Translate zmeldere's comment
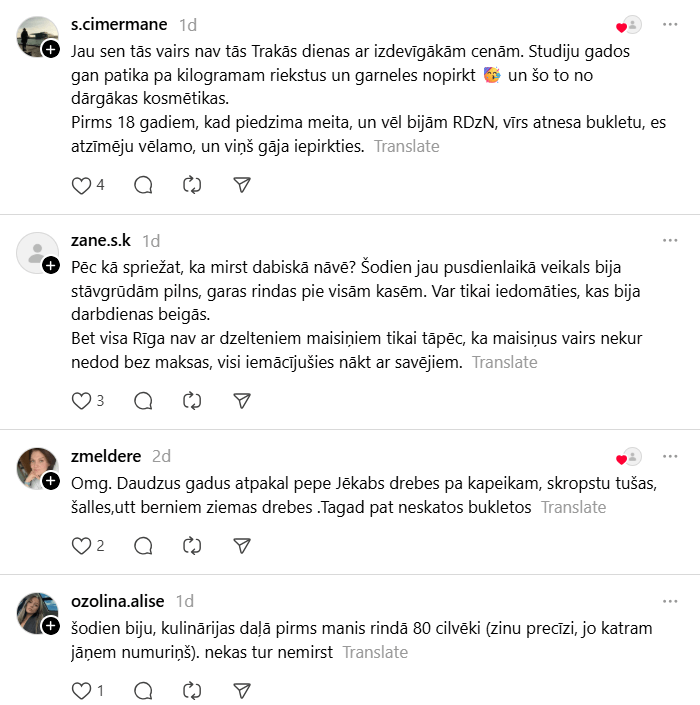 click(x=573, y=507)
